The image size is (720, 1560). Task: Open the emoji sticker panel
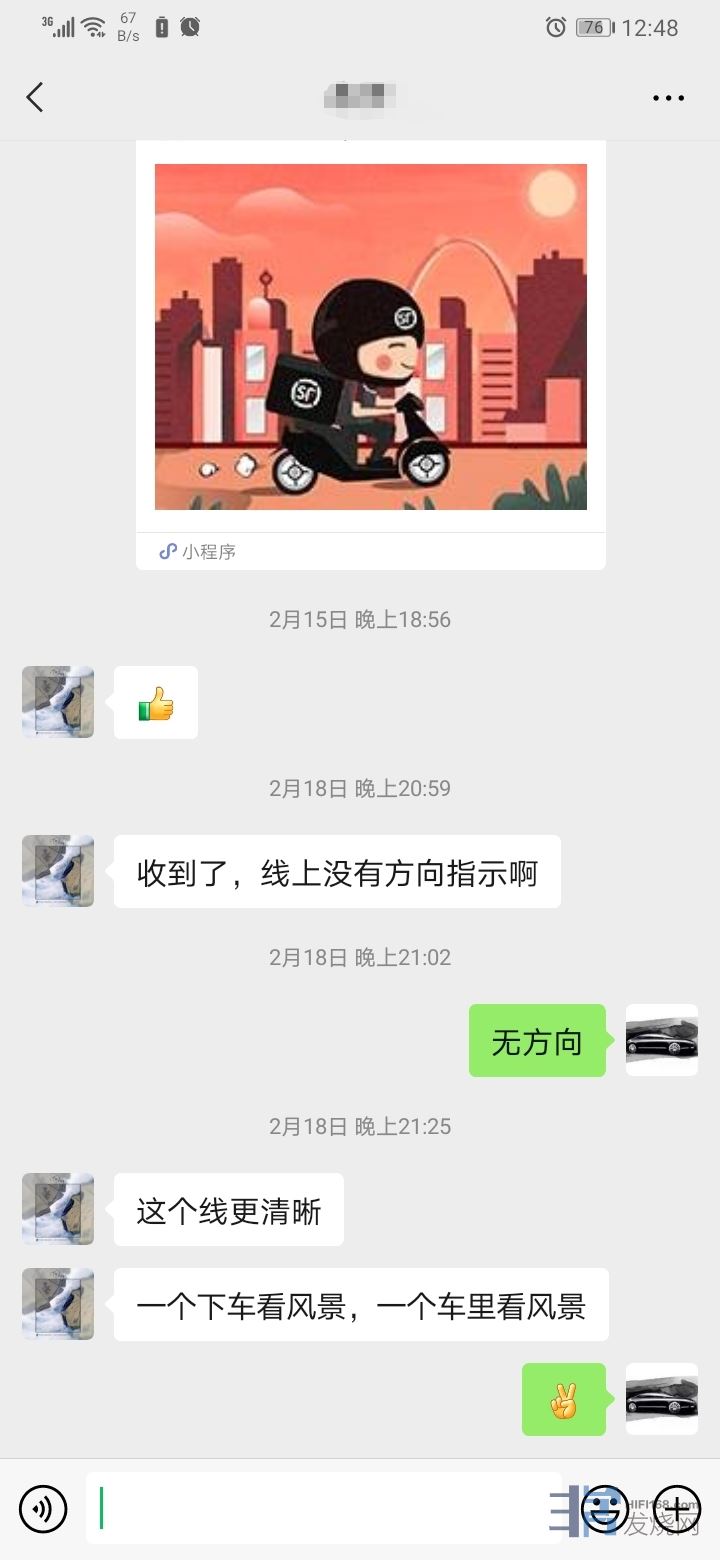604,1508
